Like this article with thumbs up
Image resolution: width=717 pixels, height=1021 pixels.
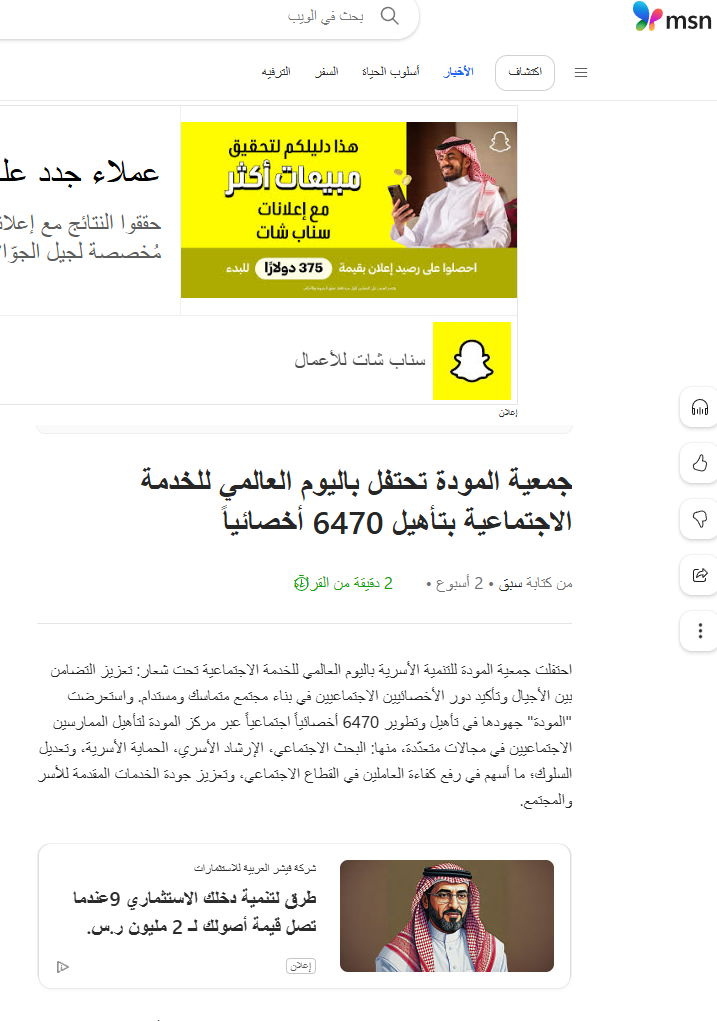point(700,463)
